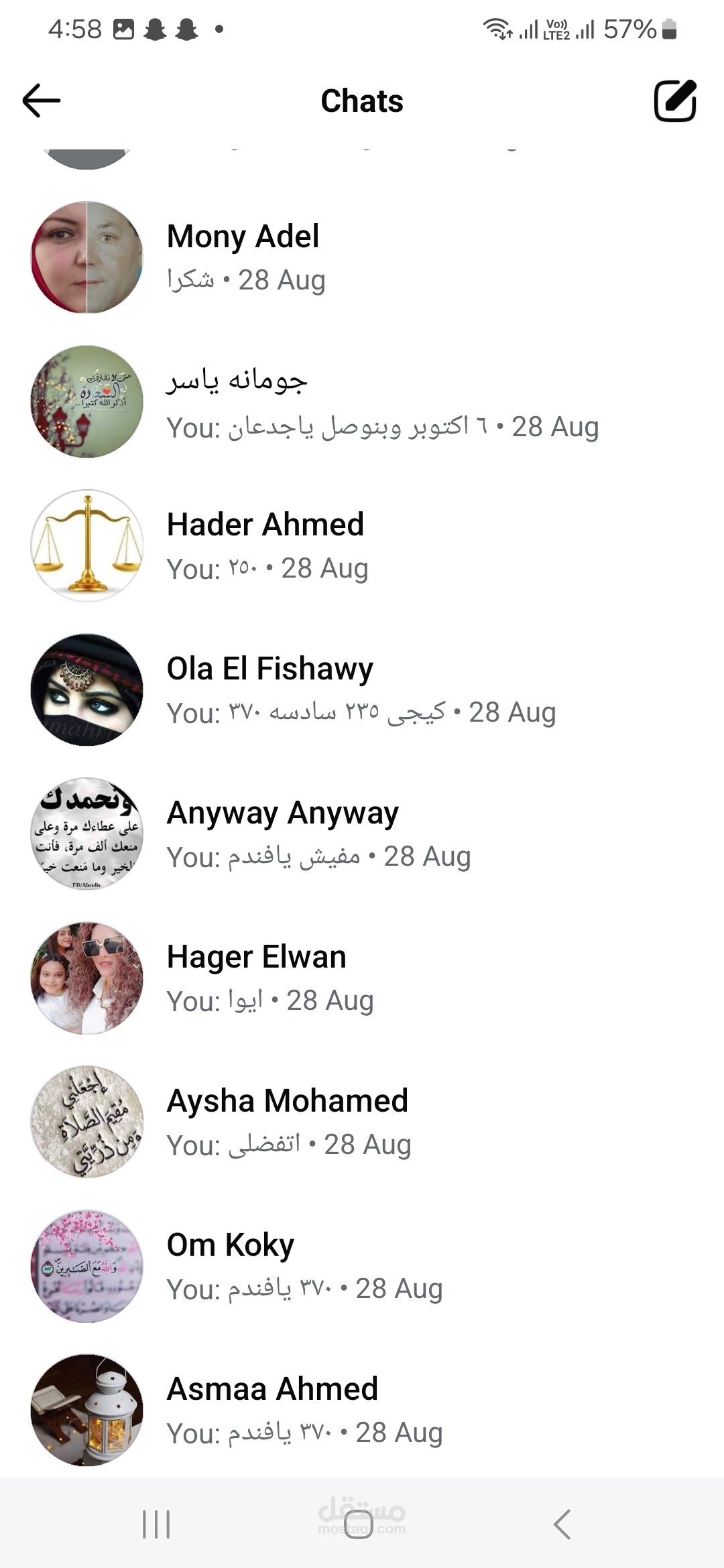
Task: Compose a new message
Action: [675, 101]
